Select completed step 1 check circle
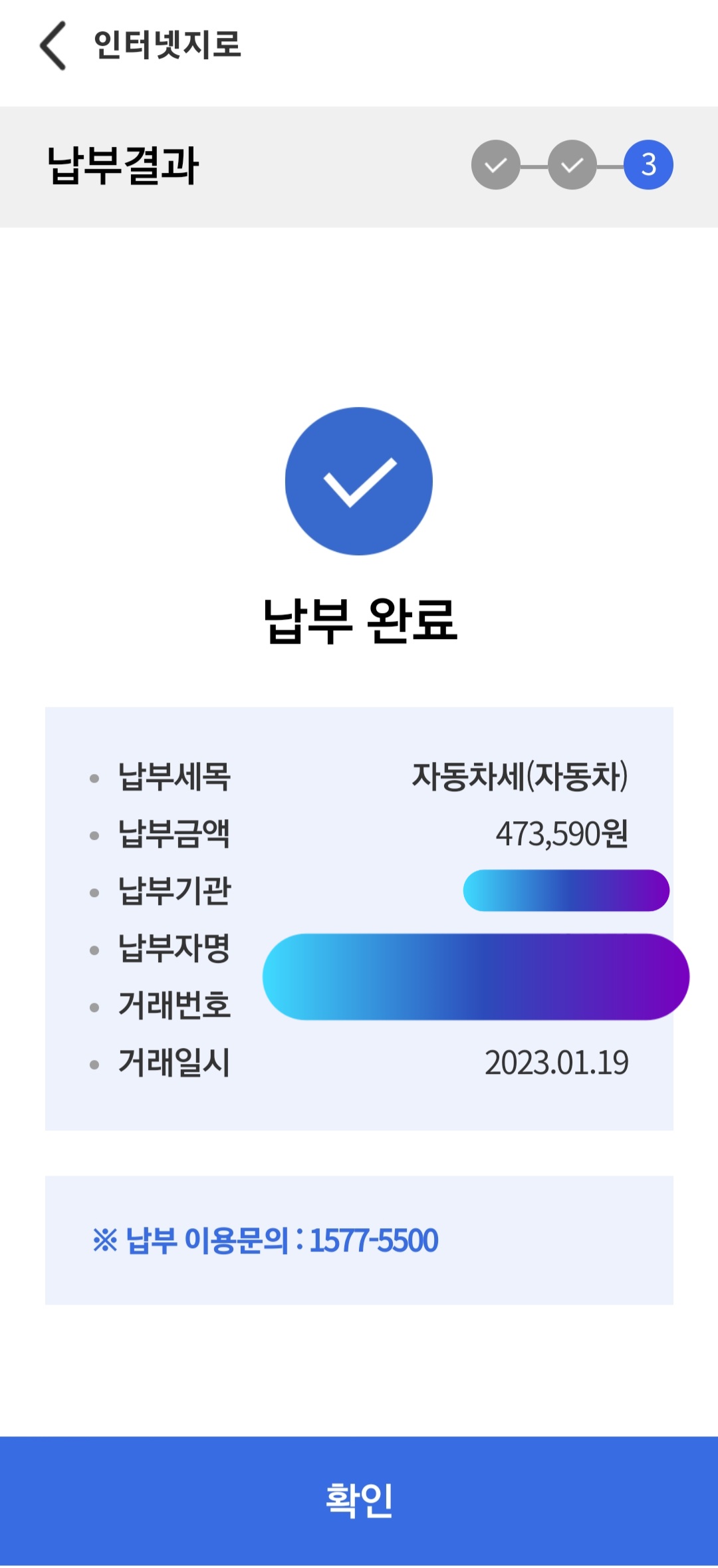Viewport: 718px width, 1568px height. 495,165
